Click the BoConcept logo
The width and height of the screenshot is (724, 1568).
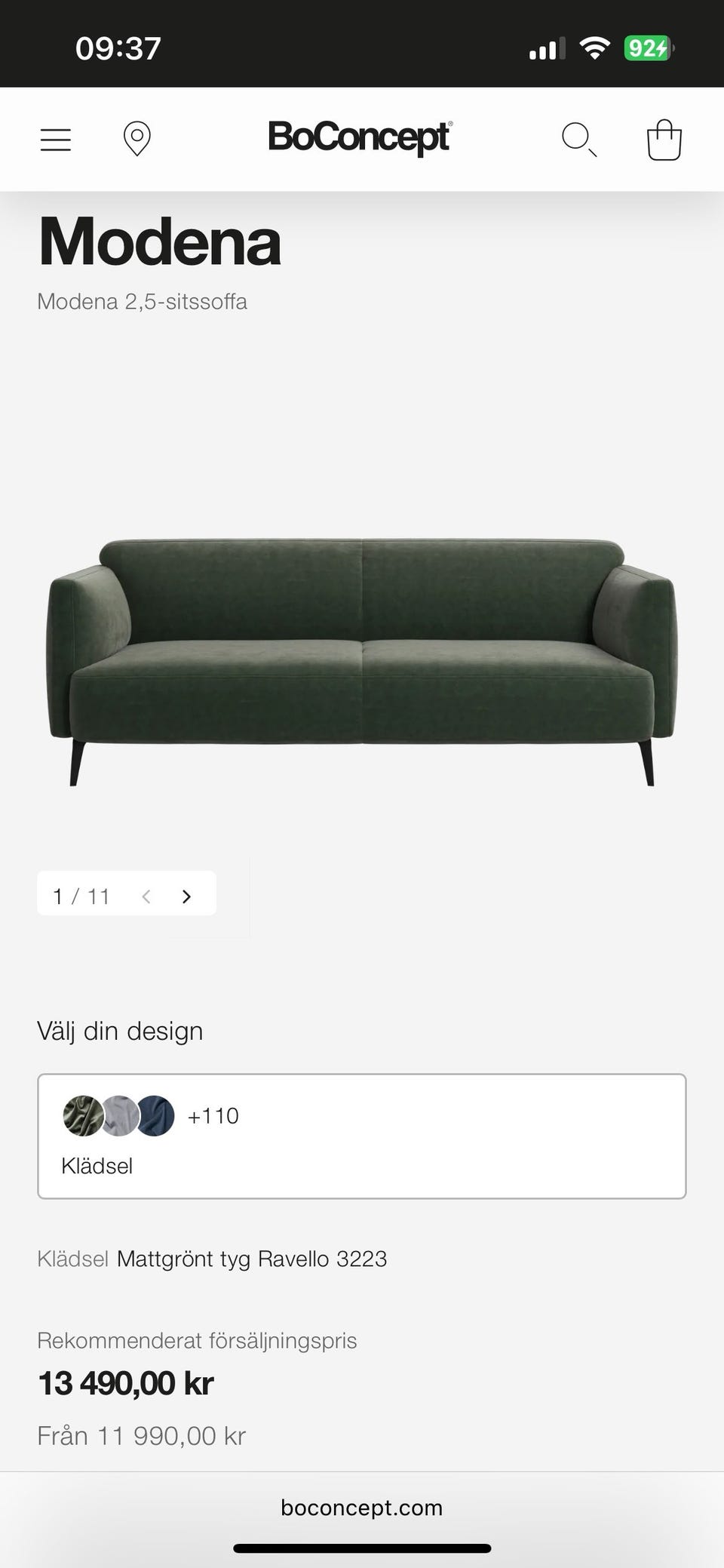coord(362,138)
